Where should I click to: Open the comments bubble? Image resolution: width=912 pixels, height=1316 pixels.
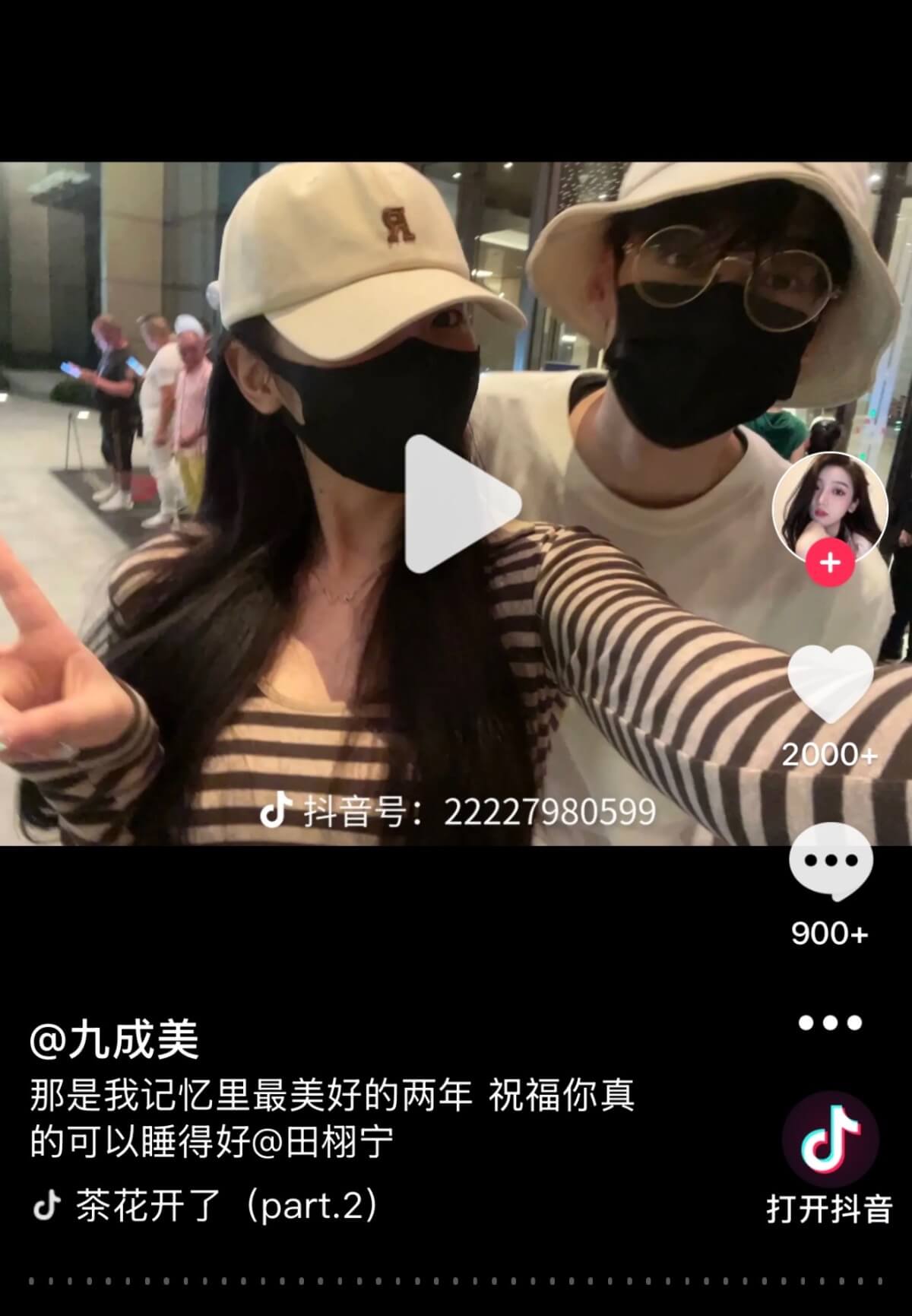(829, 861)
